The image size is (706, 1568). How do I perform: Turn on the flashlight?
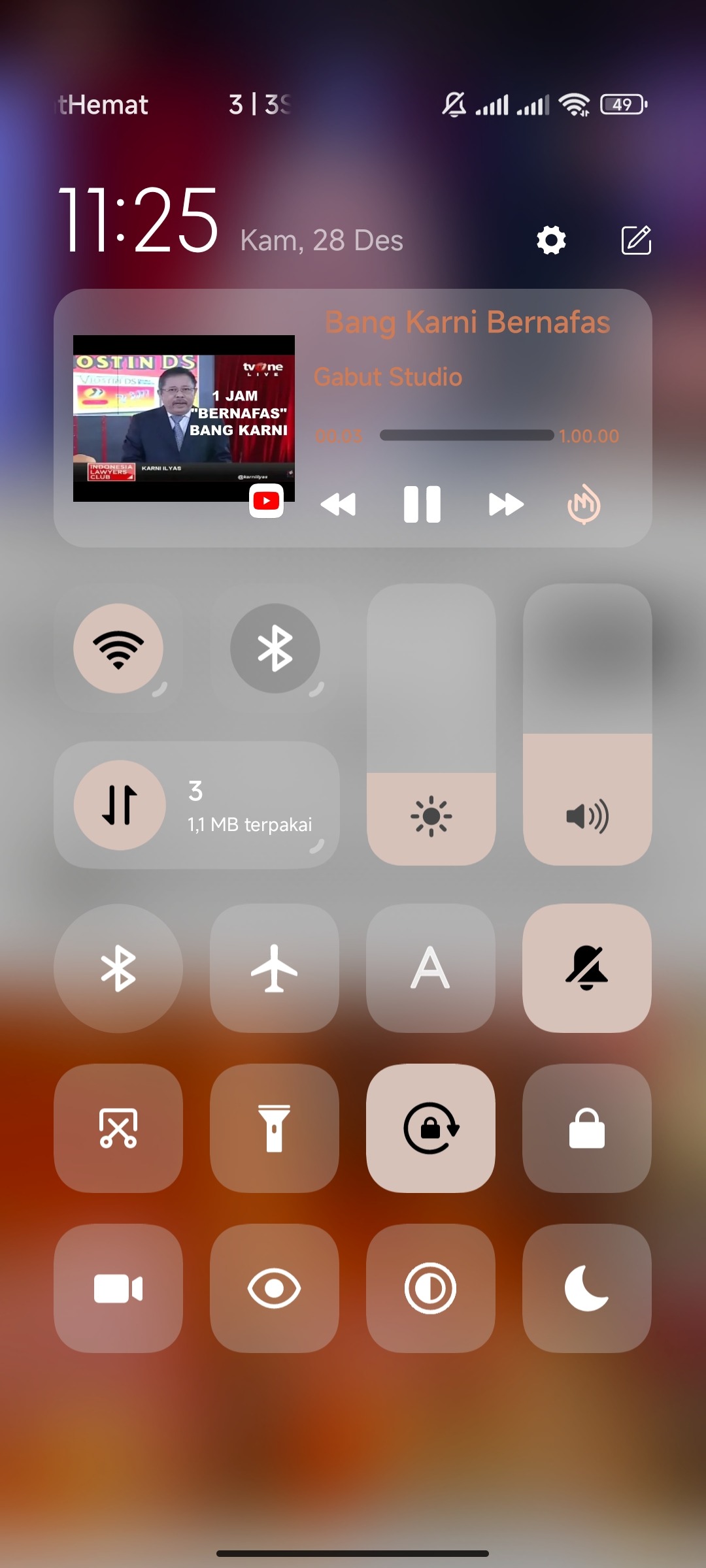(275, 1128)
